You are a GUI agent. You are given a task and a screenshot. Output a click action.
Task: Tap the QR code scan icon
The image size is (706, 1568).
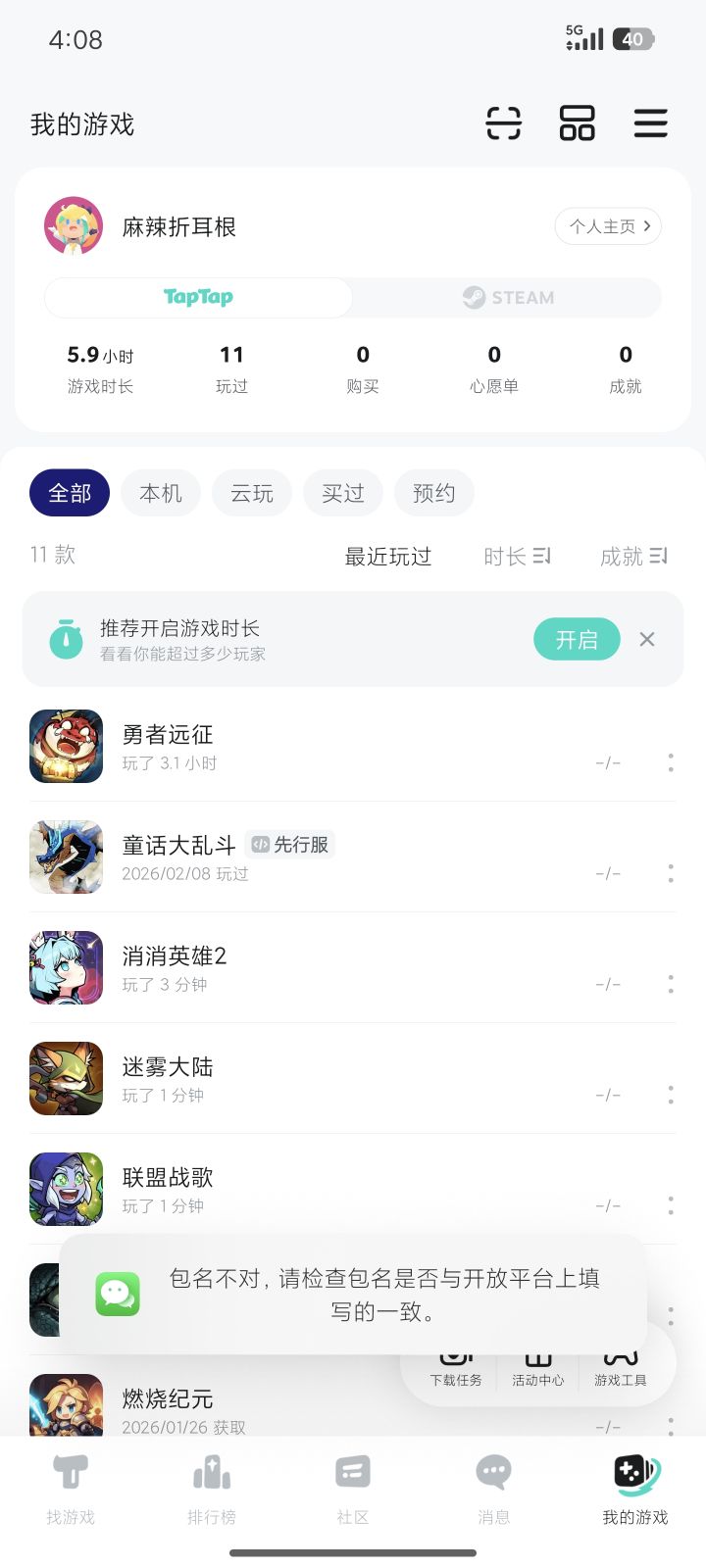point(502,123)
